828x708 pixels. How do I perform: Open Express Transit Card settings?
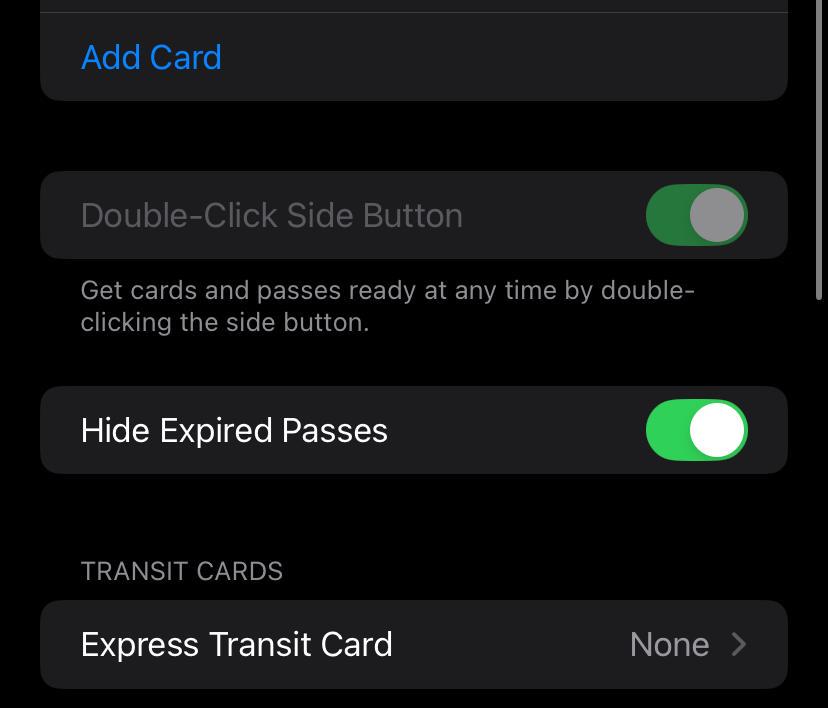coord(413,644)
